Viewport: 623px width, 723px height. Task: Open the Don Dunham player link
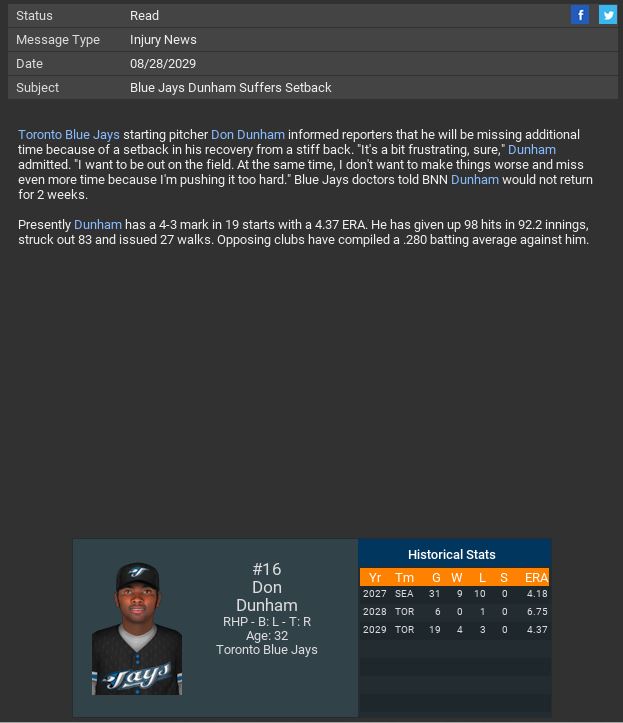247,135
